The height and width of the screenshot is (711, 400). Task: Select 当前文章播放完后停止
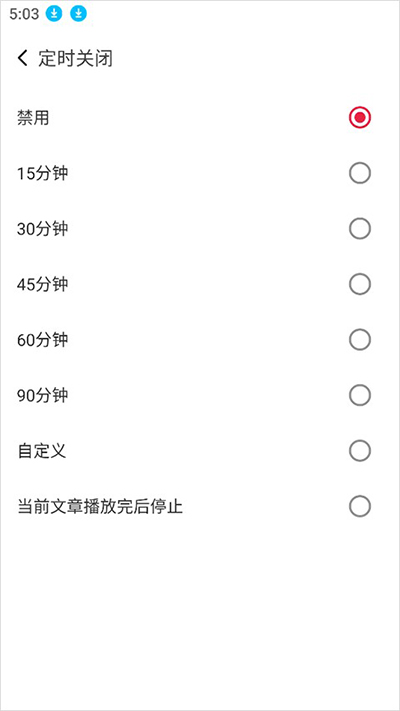click(200, 506)
